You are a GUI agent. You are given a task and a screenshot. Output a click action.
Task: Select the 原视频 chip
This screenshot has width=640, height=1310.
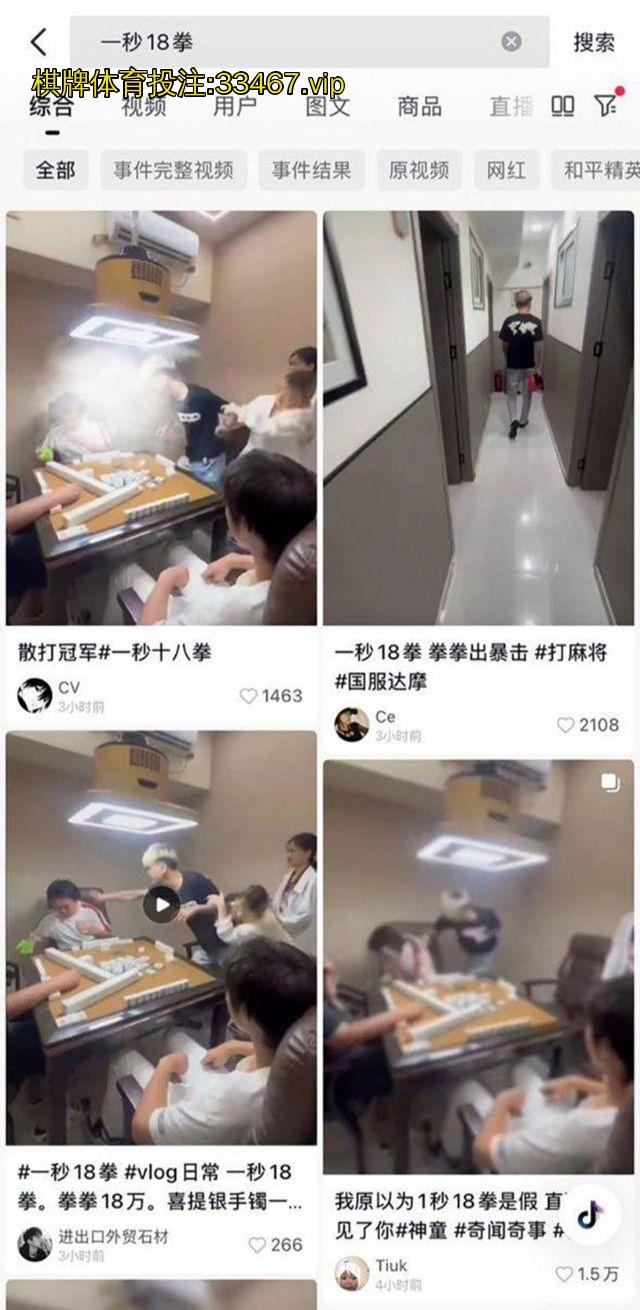coord(418,170)
